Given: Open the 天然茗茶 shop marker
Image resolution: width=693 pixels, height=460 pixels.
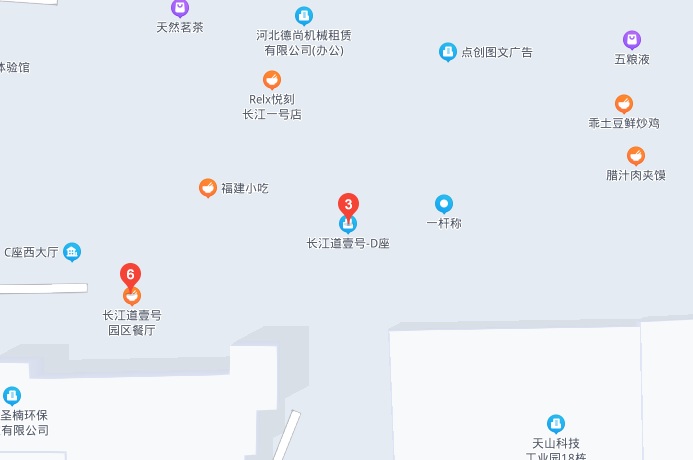Looking at the screenshot, I should tap(180, 8).
